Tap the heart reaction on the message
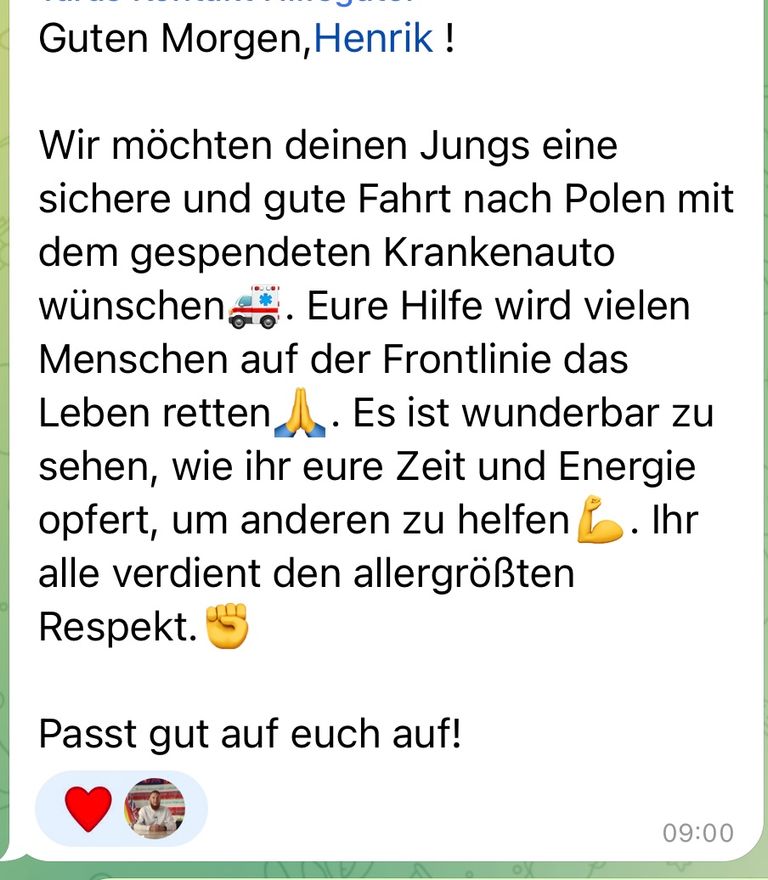The height and width of the screenshot is (880, 768). pos(88,808)
